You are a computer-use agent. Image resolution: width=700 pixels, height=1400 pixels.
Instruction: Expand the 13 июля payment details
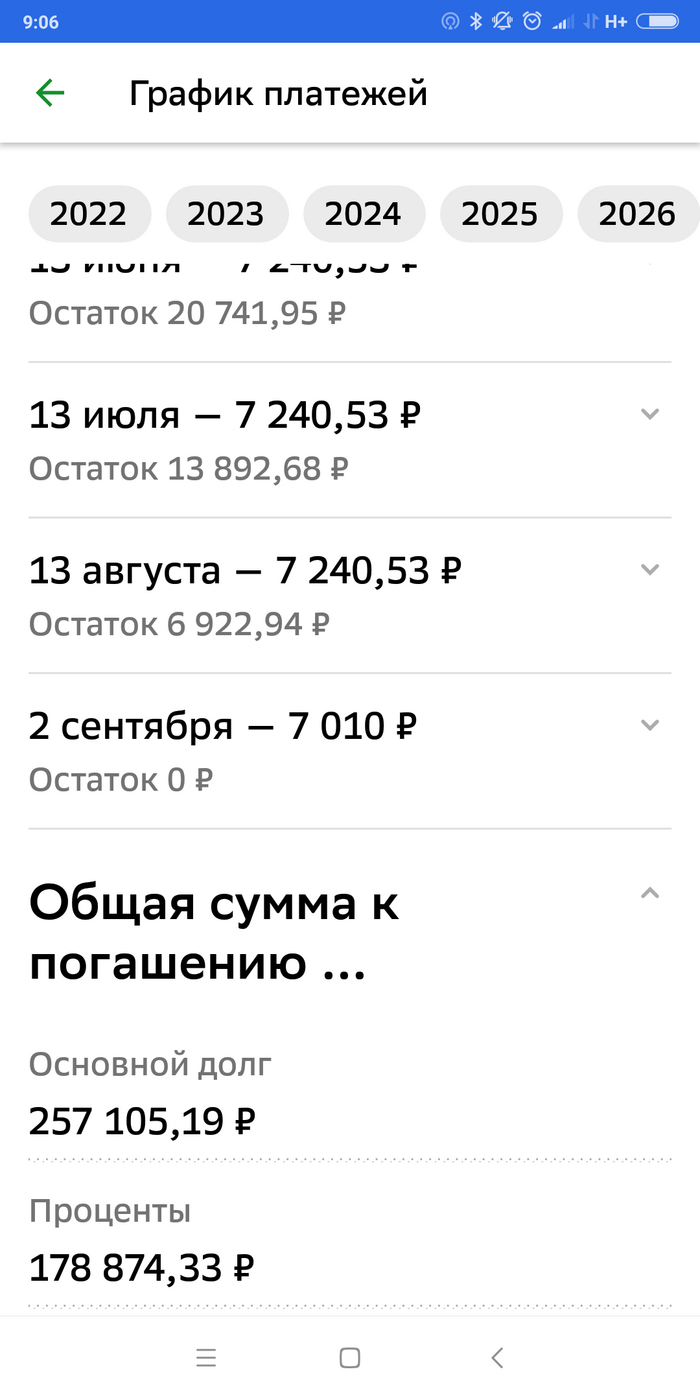point(650,414)
